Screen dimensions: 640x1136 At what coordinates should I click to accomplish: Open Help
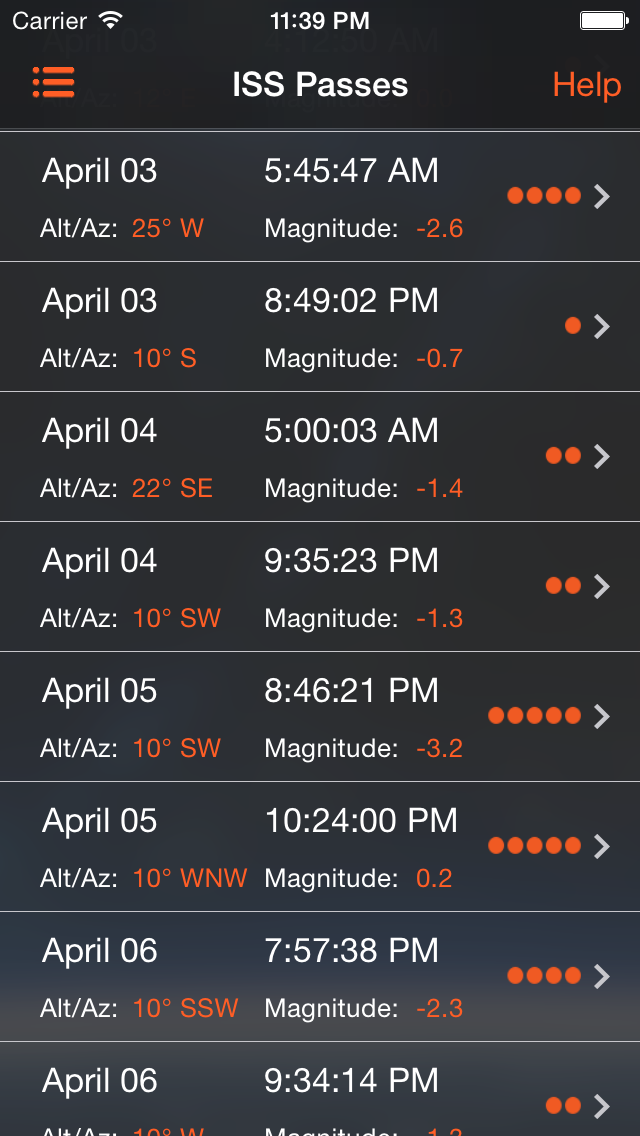(x=586, y=85)
